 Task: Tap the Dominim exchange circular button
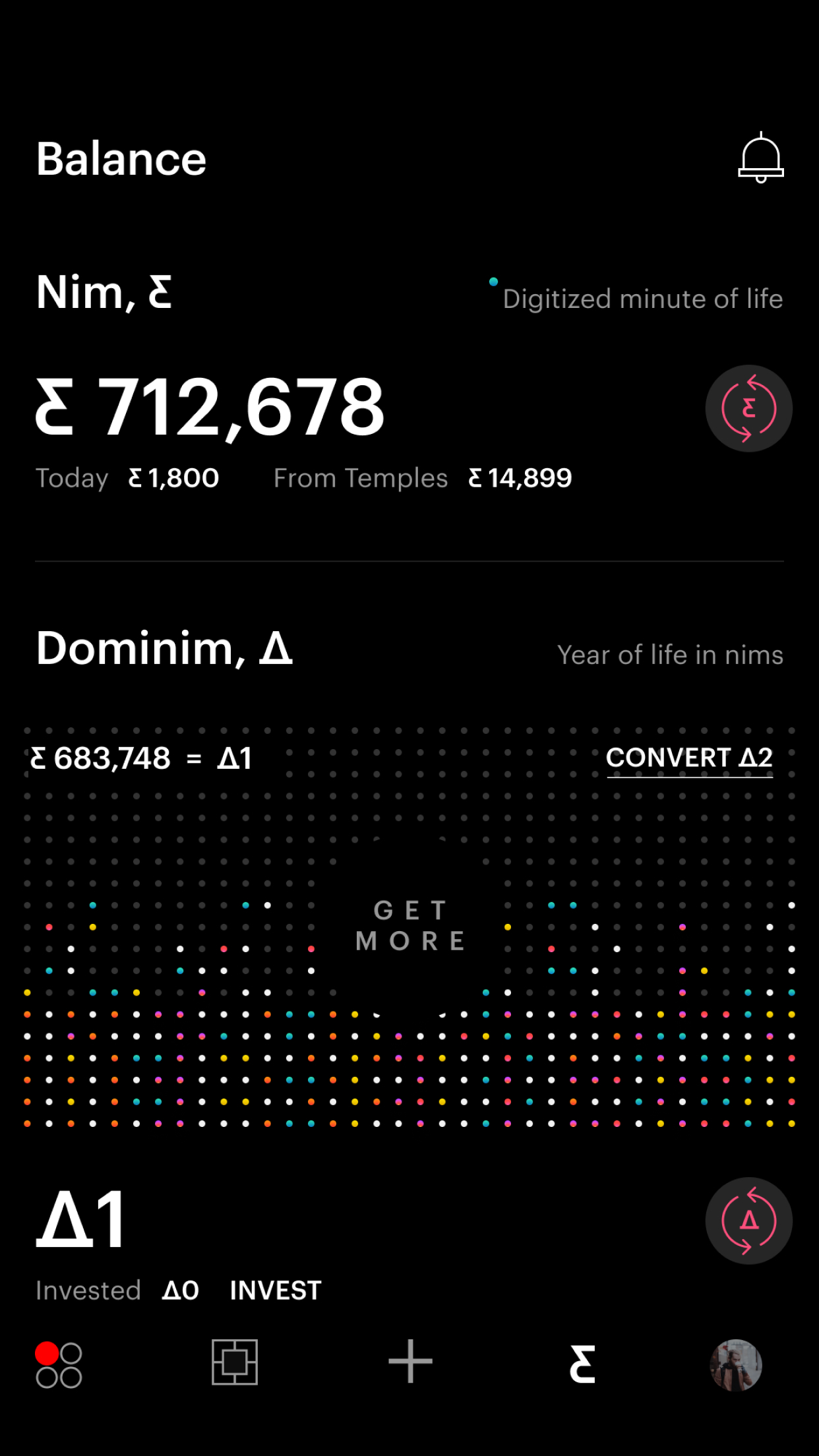748,1221
